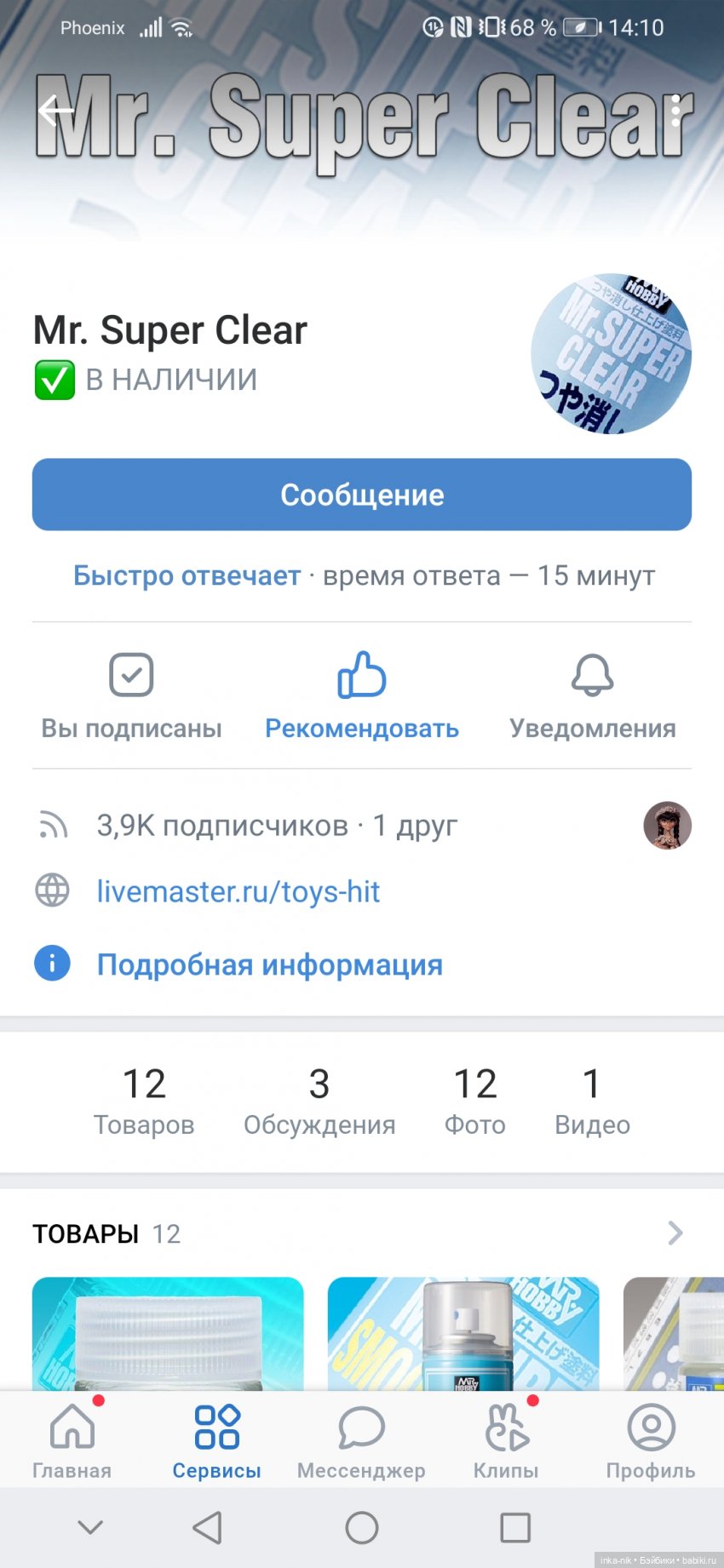Open the 12 Фото section
724x1568 pixels.
click(x=474, y=1102)
